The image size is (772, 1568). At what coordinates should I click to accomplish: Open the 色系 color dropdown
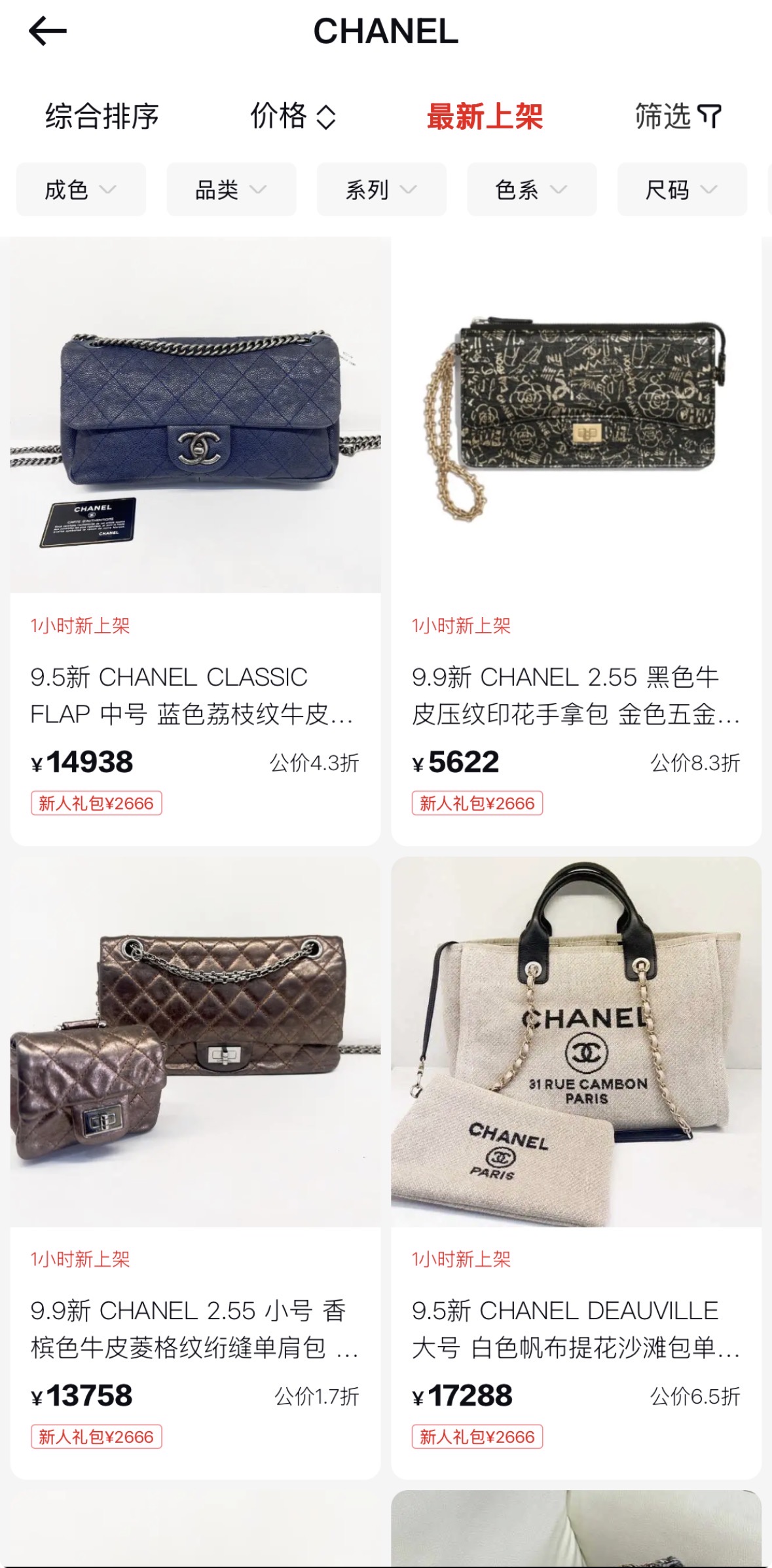(x=532, y=190)
